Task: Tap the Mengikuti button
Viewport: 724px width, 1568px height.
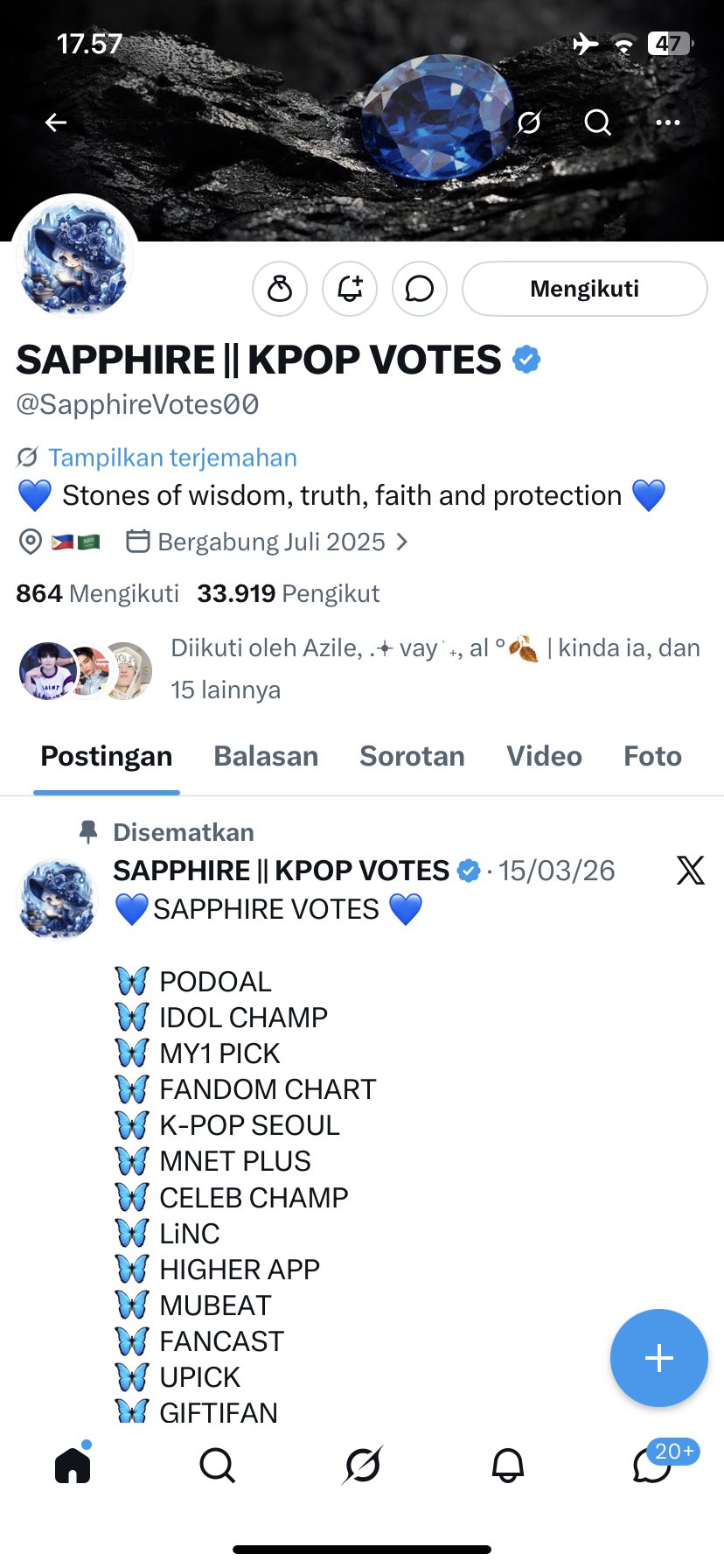Action: [584, 289]
